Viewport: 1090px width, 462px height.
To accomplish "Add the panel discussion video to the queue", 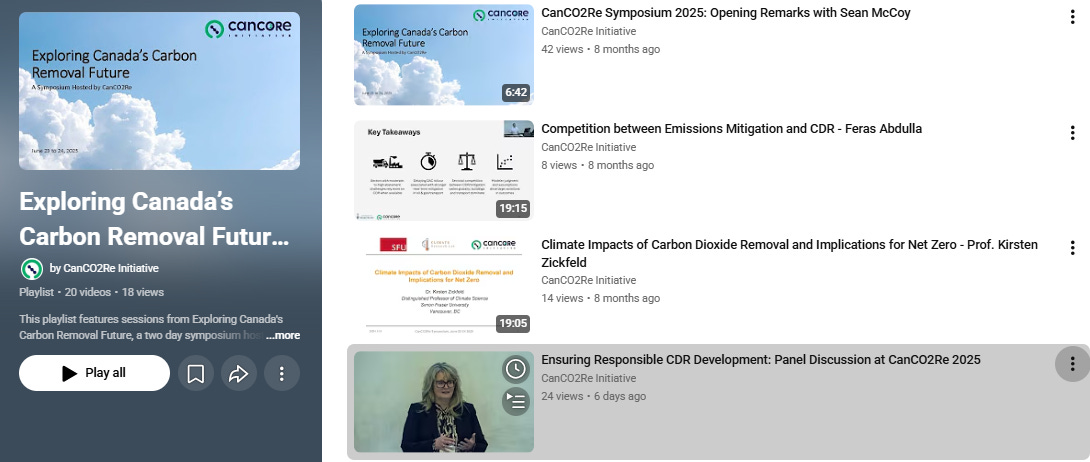I will coord(515,402).
